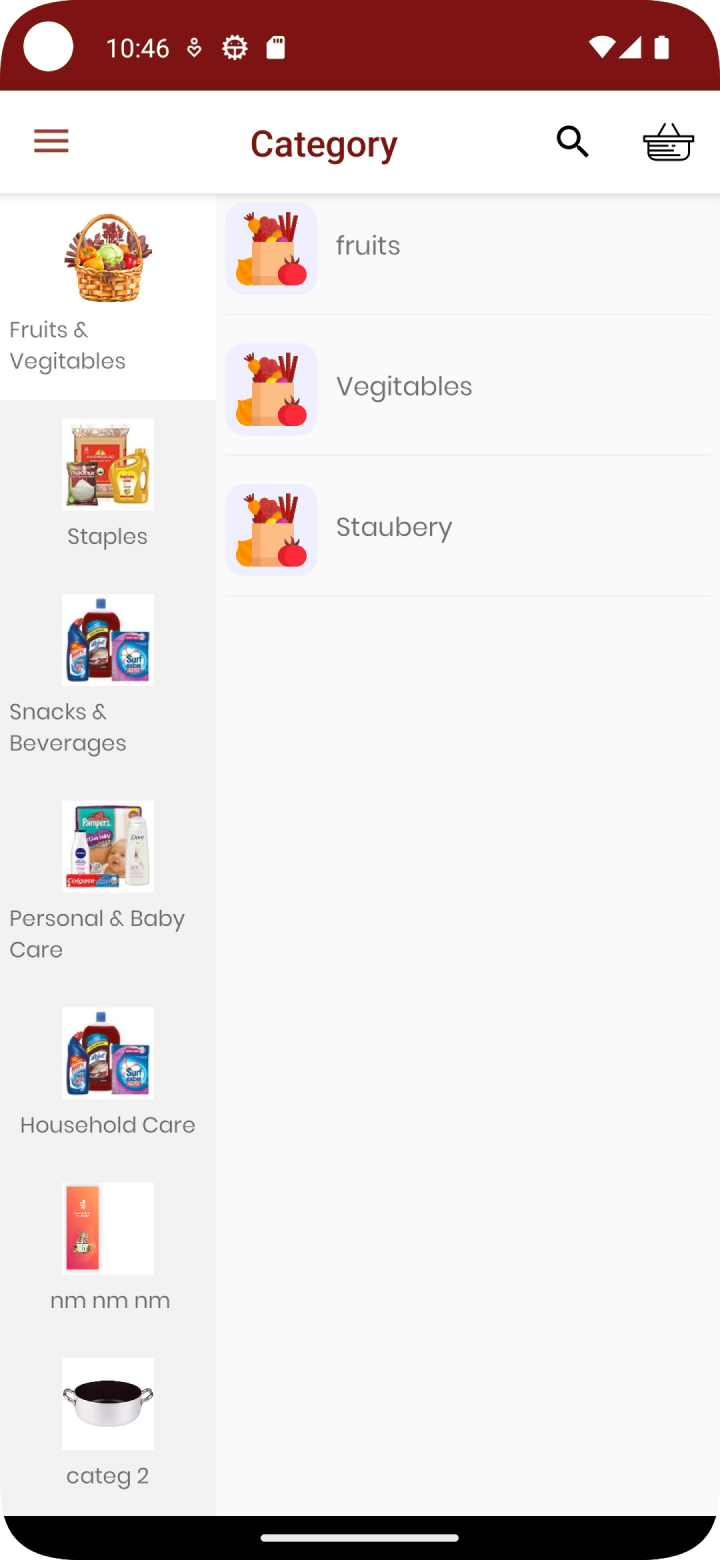This screenshot has width=720, height=1560.
Task: Open the fruits subcategory
Action: coord(467,247)
